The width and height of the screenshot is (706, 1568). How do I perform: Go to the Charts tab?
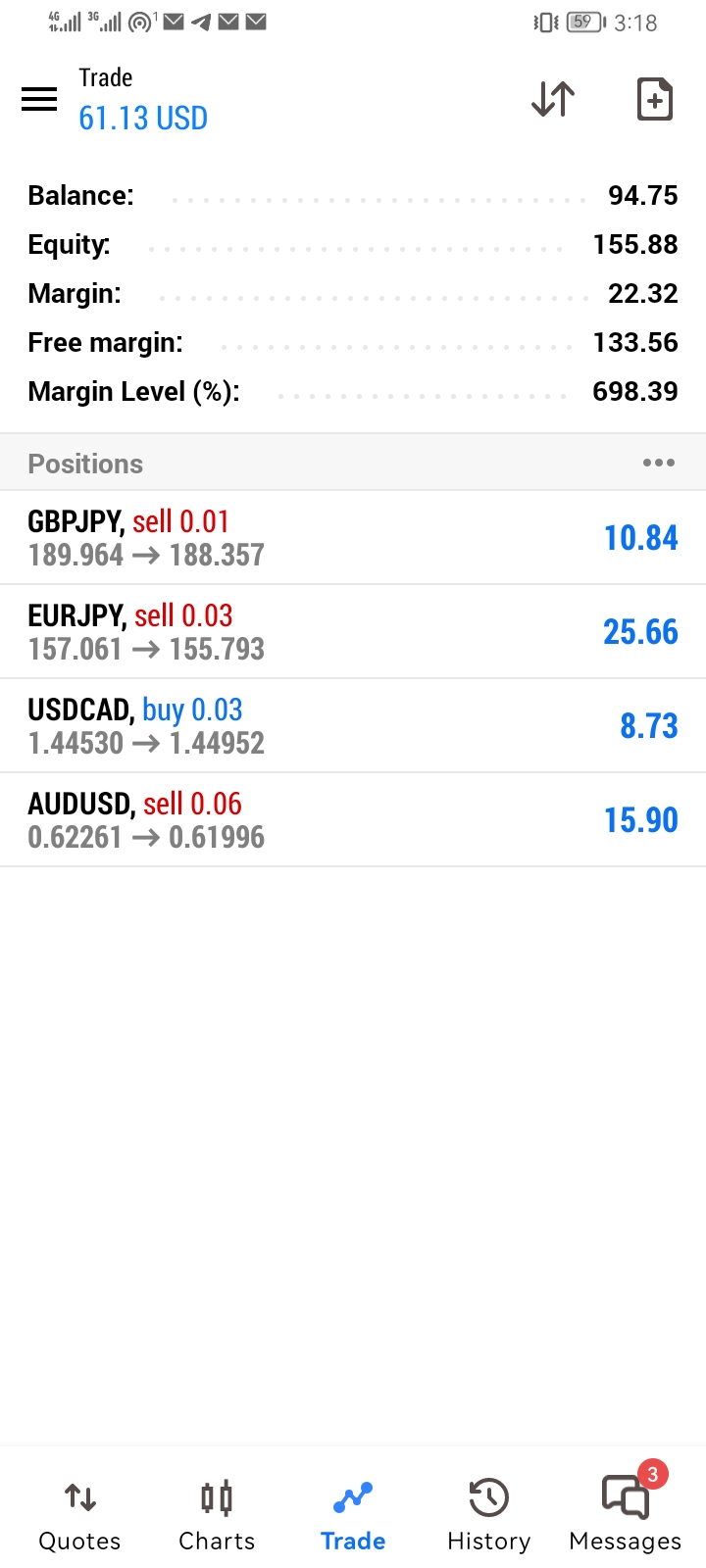[x=217, y=1516]
